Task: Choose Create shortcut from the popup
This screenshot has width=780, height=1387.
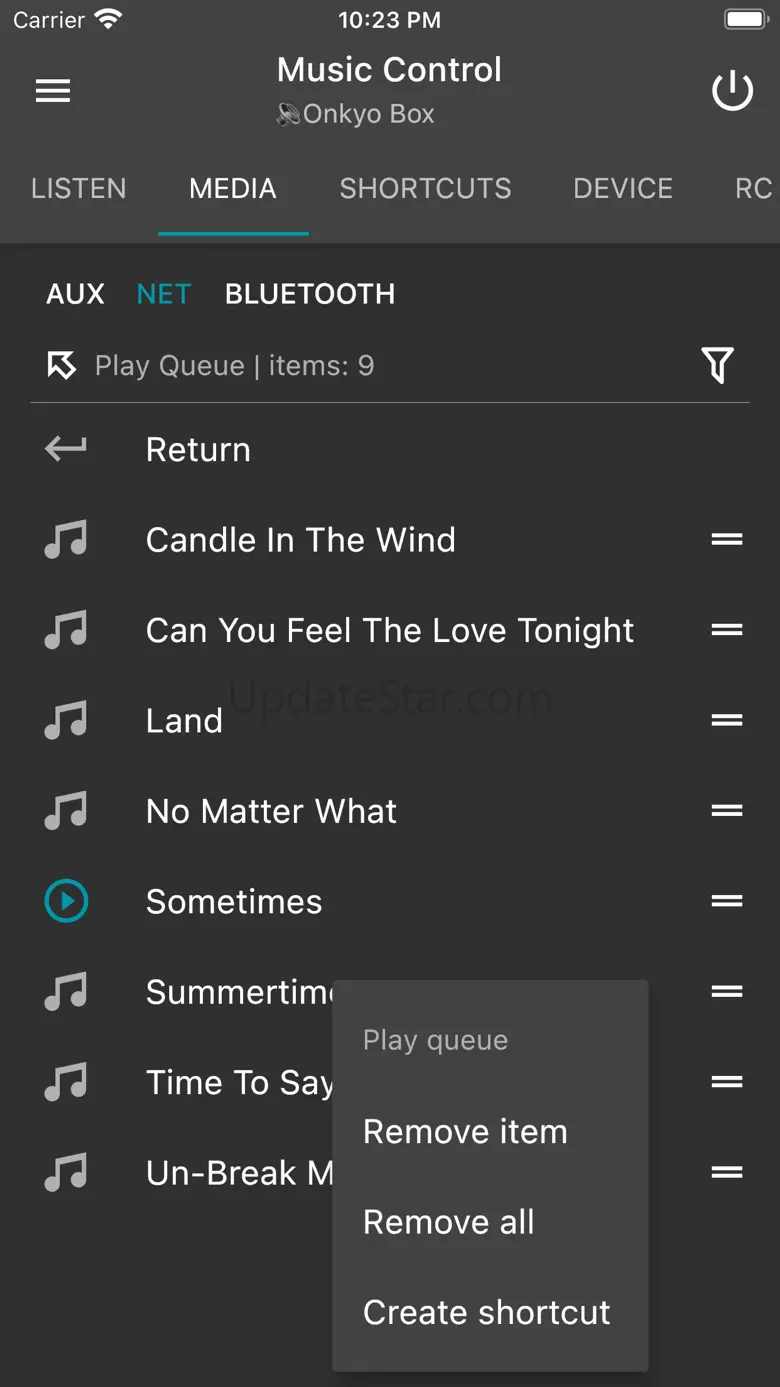Action: 486,1312
